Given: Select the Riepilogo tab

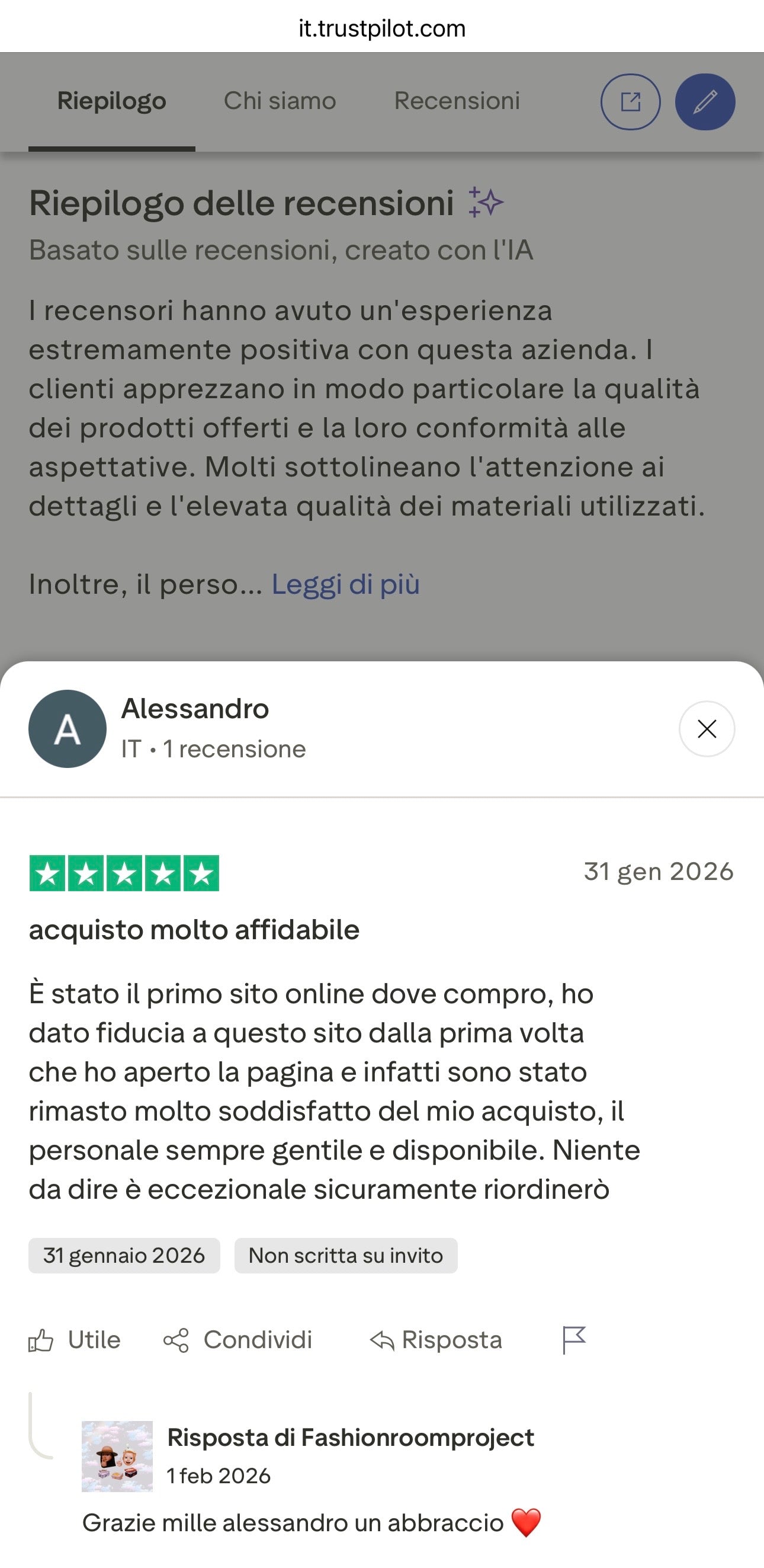Looking at the screenshot, I should [111, 101].
